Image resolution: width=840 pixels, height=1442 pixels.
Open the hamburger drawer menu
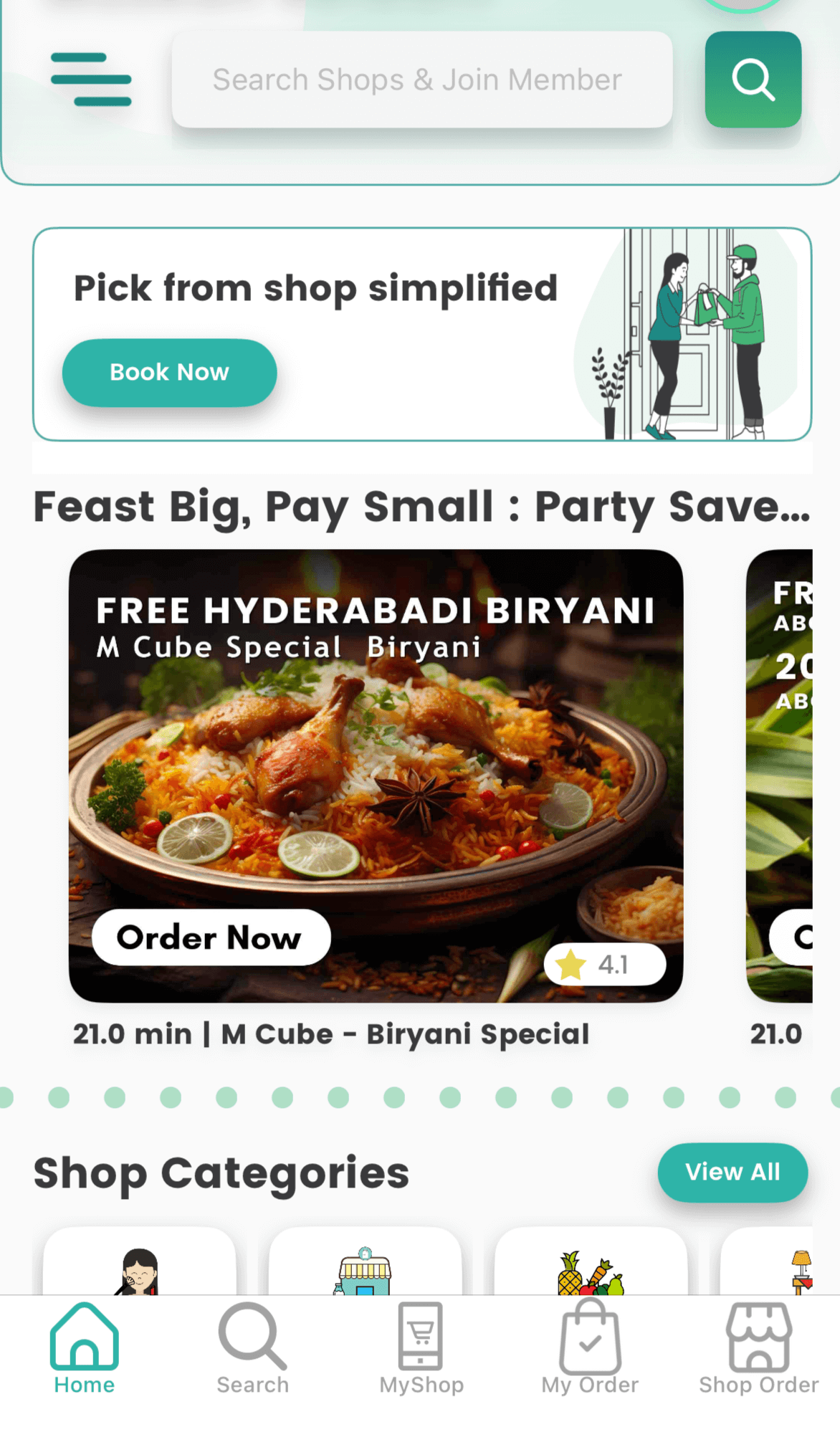91,80
